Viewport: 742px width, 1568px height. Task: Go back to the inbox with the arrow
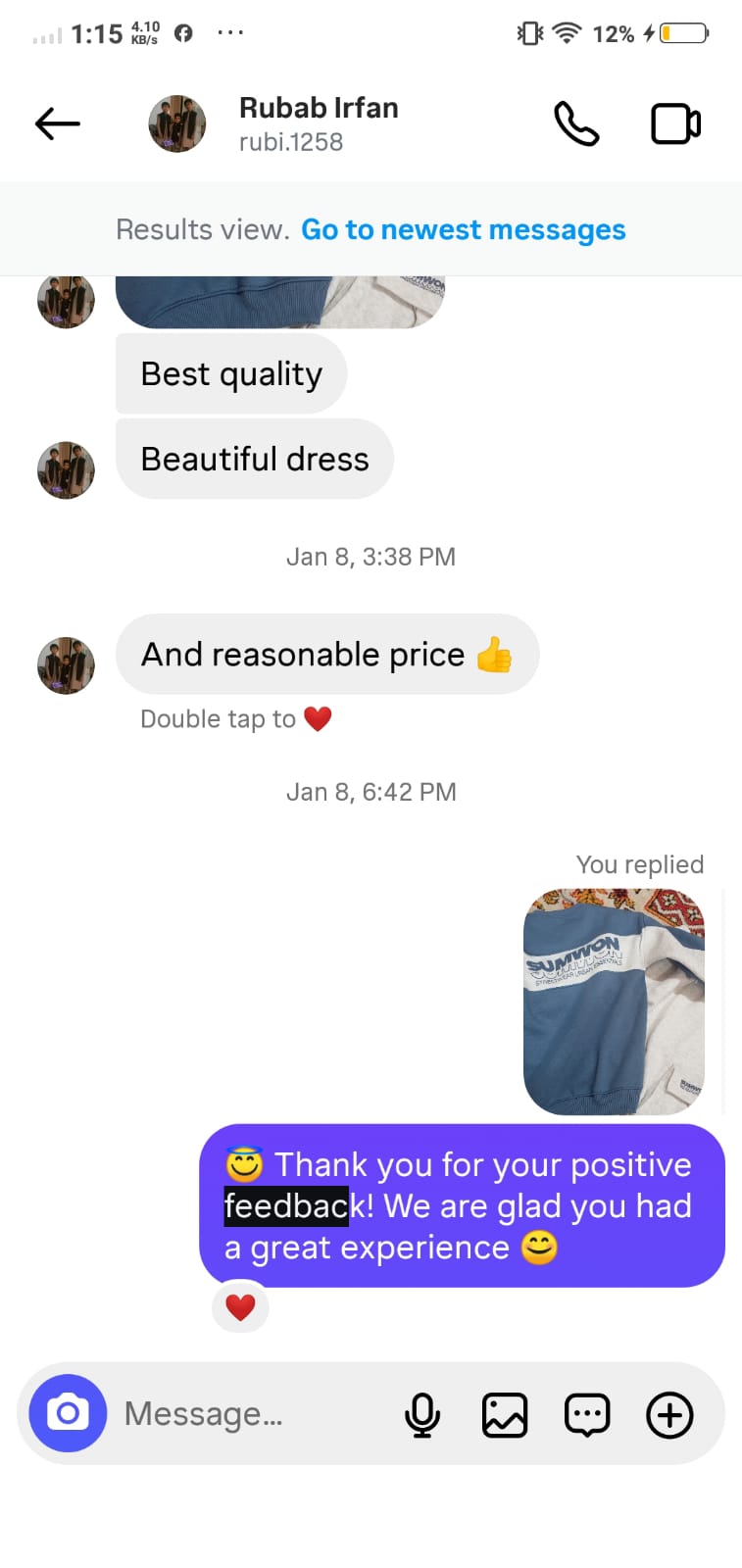click(57, 123)
